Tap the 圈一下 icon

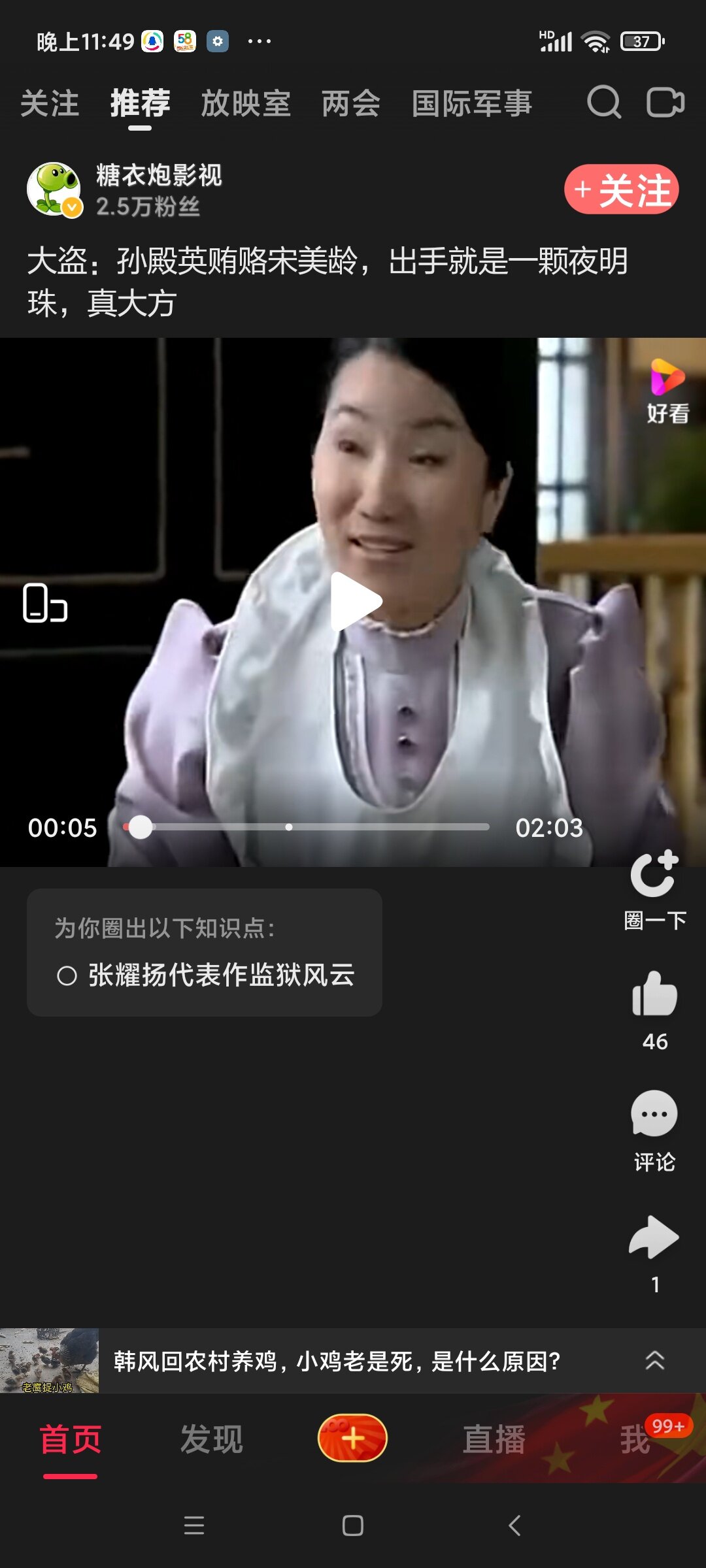[x=654, y=875]
